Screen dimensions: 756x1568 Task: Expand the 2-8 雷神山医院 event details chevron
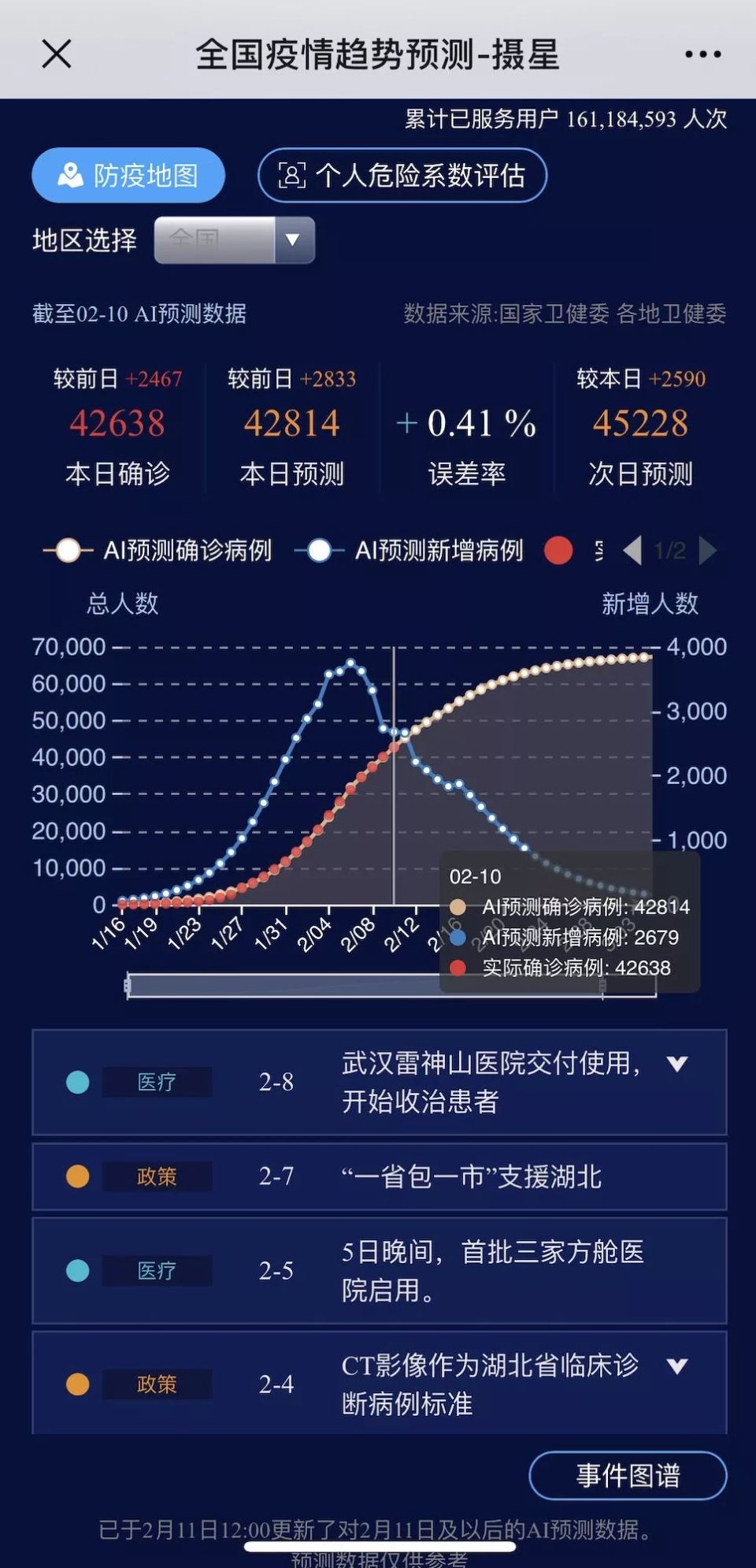tap(678, 1065)
